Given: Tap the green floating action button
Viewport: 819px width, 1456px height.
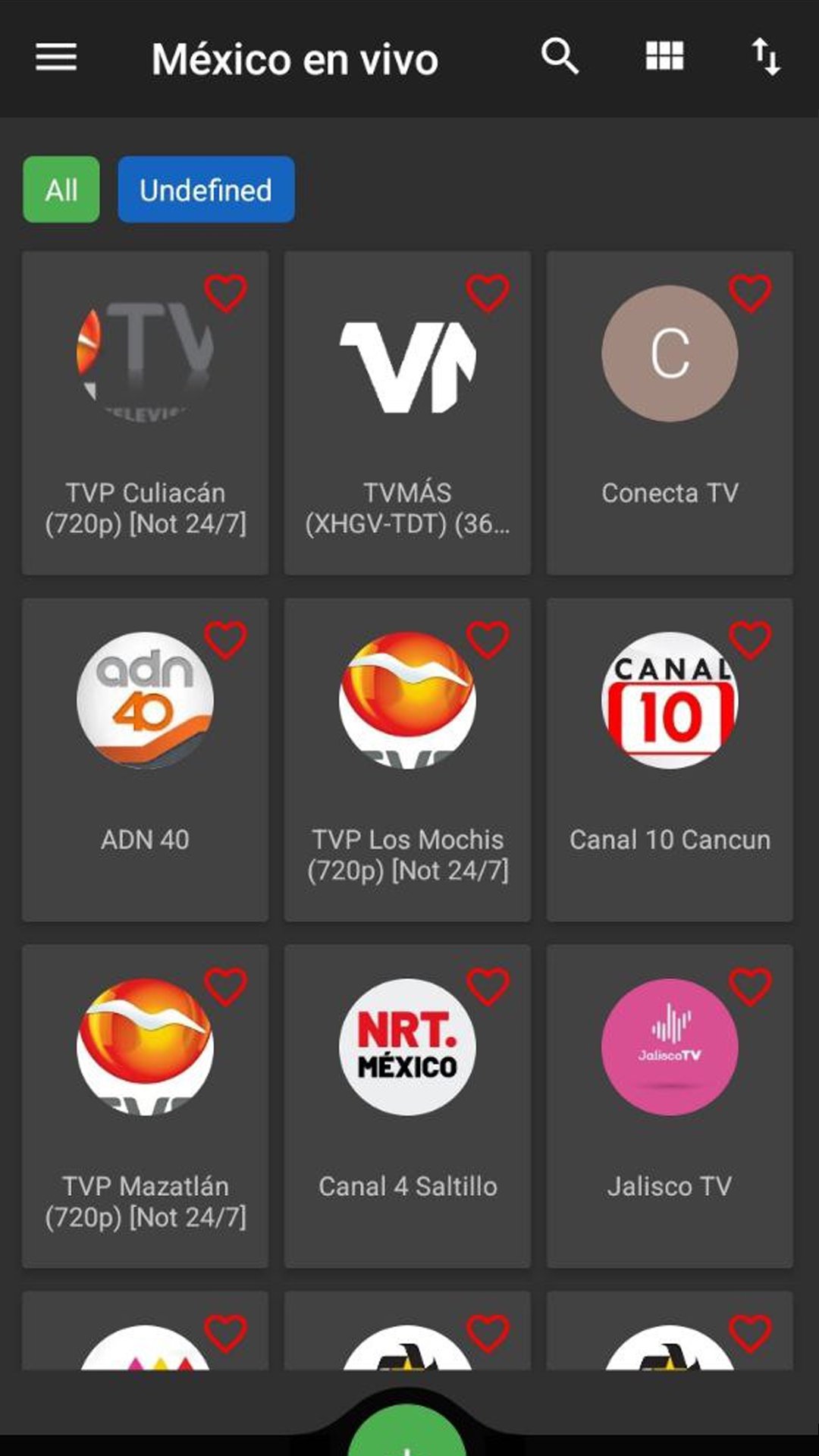Looking at the screenshot, I should click(x=407, y=1445).
